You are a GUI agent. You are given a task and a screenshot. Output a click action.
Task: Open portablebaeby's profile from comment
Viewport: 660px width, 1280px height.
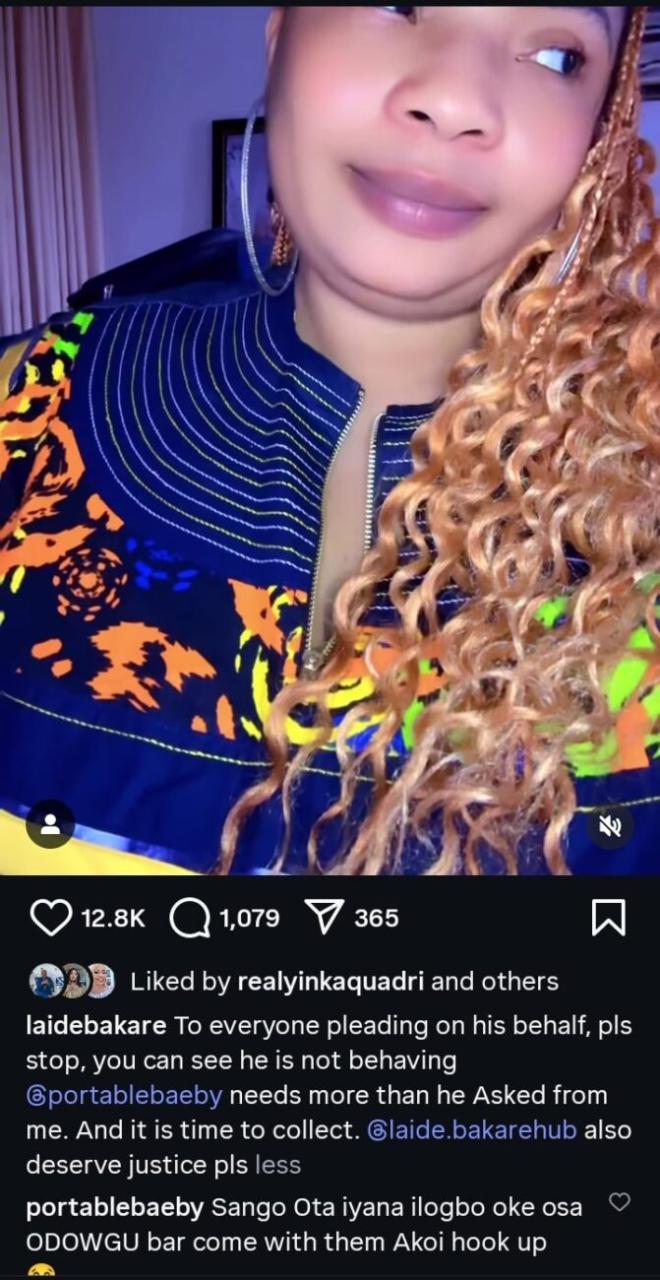pos(114,1208)
